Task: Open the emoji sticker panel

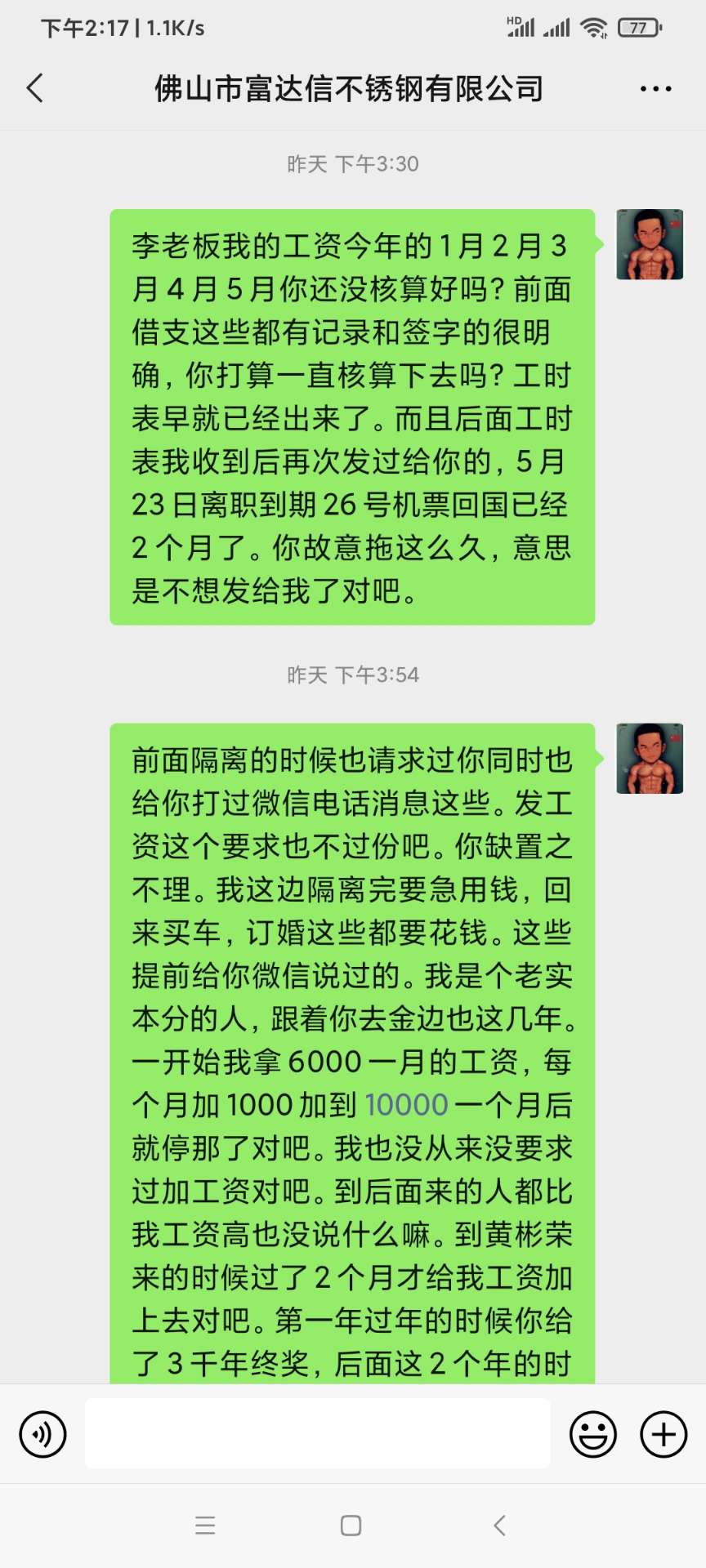Action: (x=592, y=1434)
